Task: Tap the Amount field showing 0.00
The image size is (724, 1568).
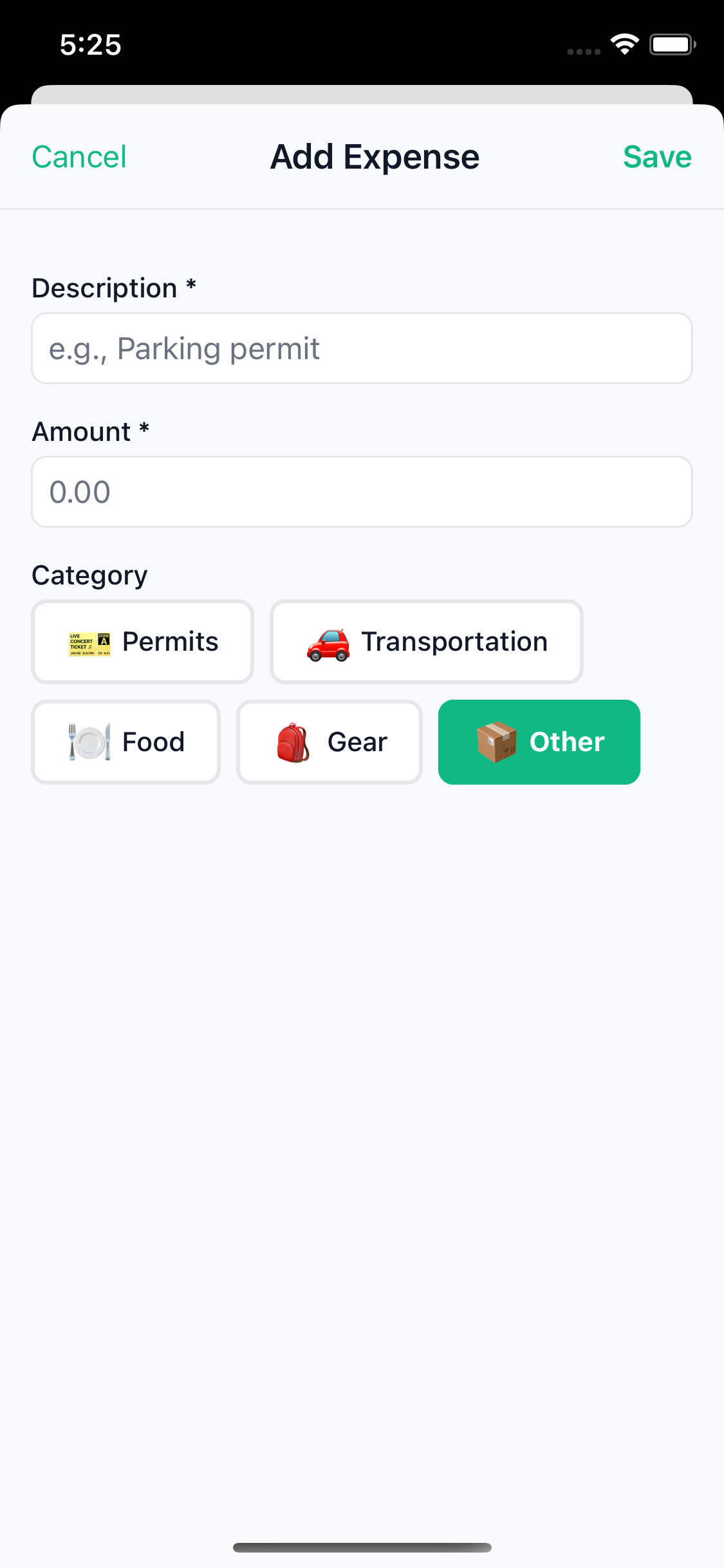Action: point(362,491)
